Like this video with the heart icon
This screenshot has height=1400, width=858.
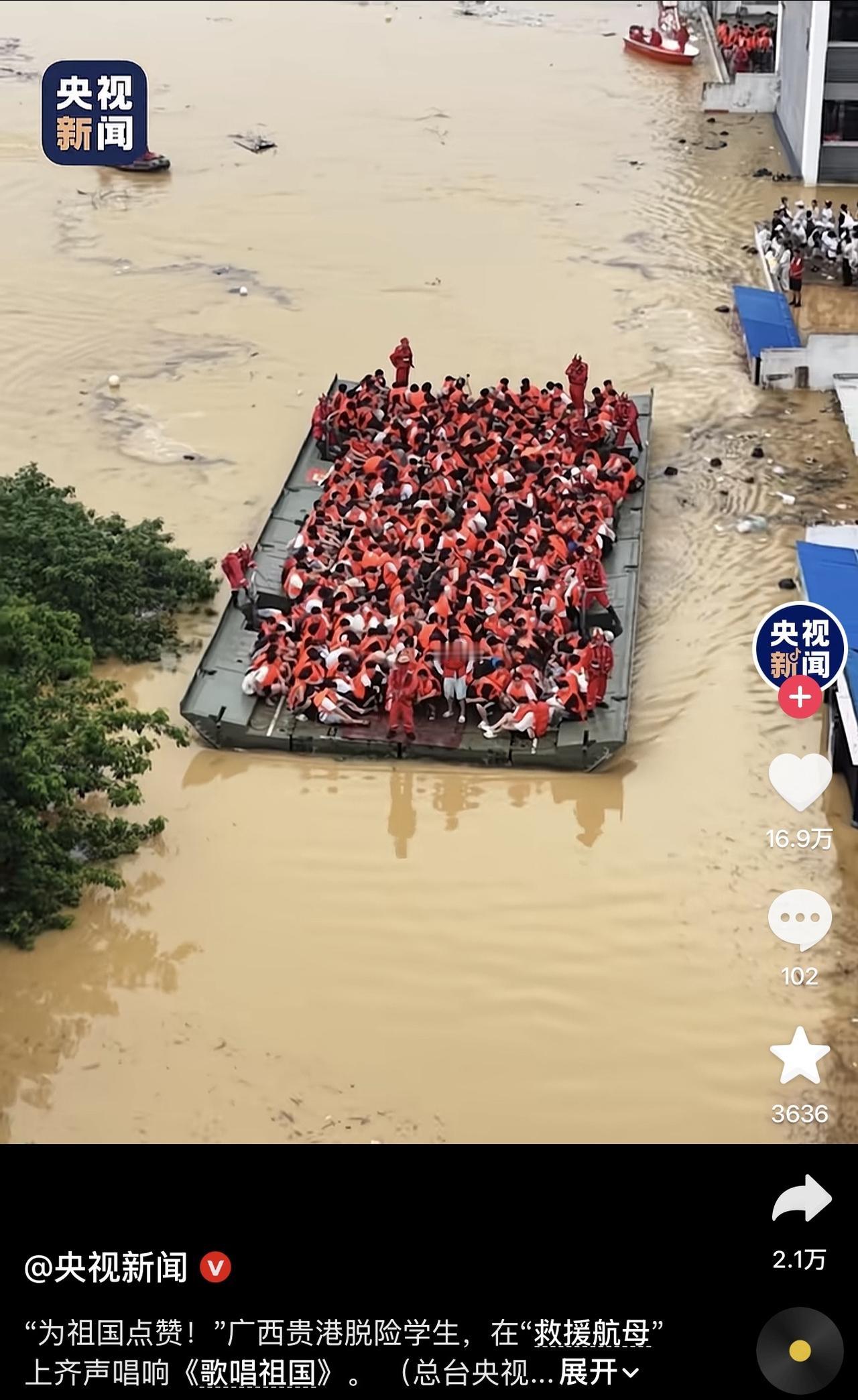[x=800, y=781]
